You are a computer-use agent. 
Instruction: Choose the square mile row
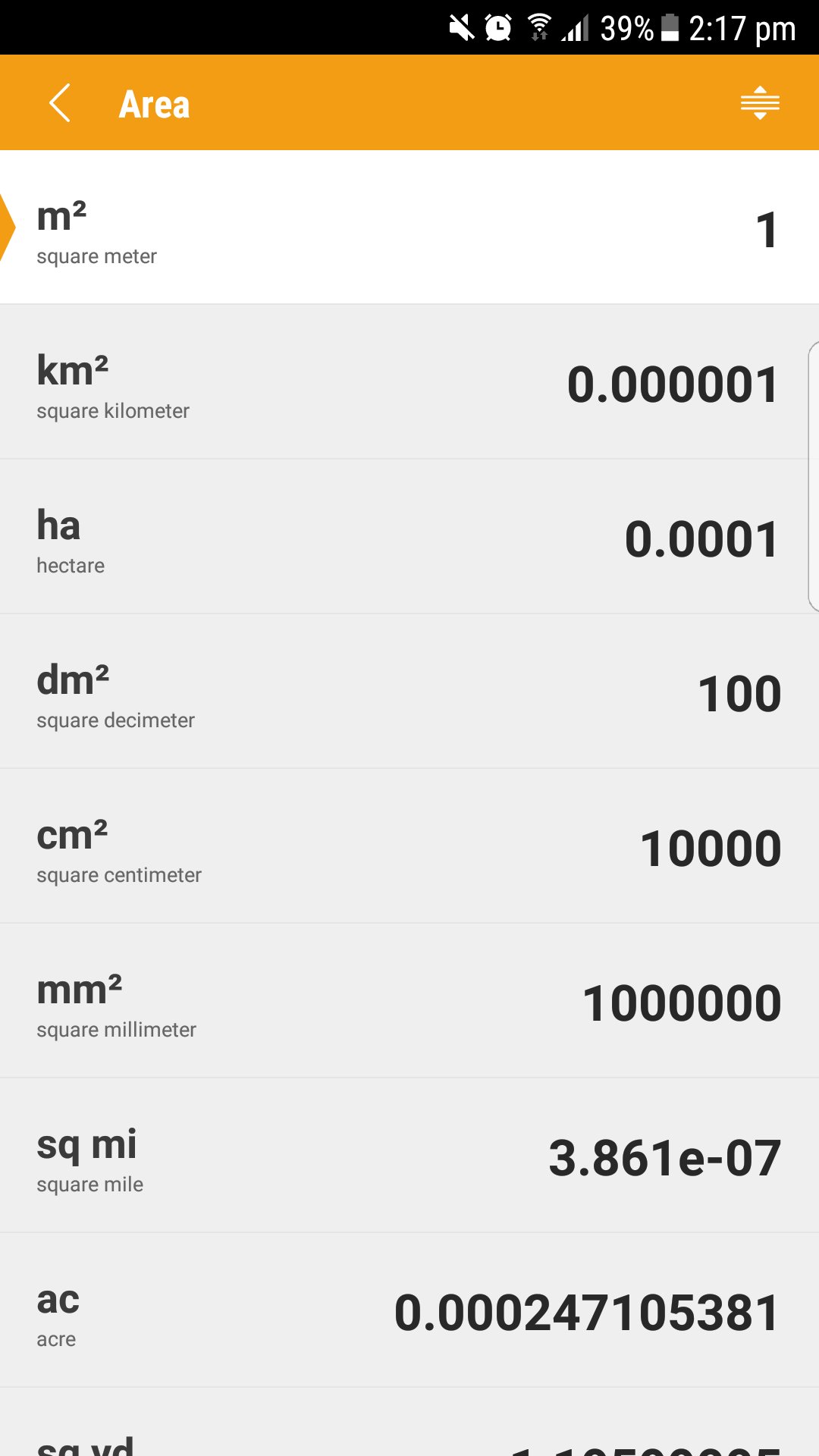409,1156
